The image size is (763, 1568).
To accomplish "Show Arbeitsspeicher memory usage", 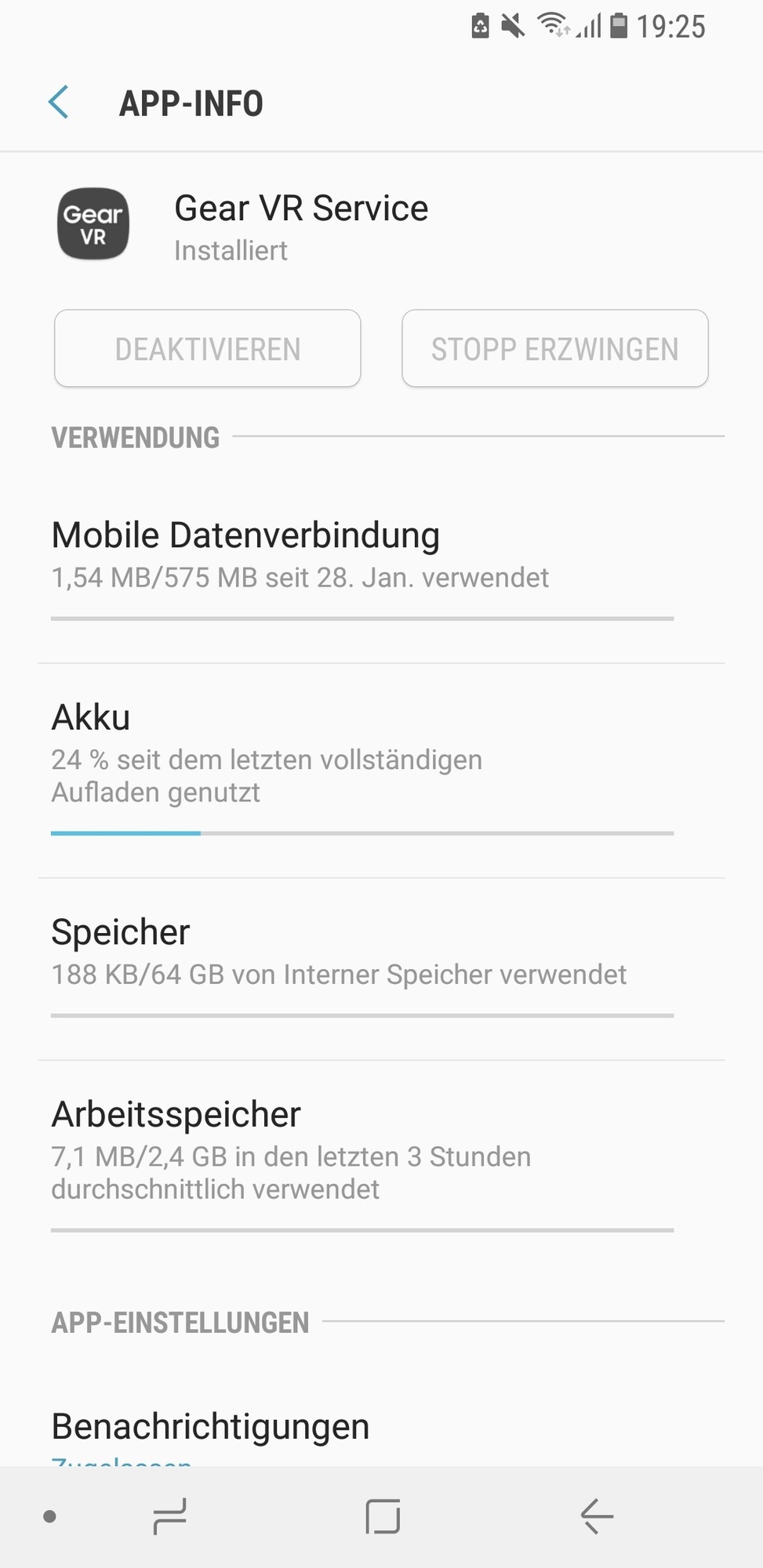I will pyautogui.click(x=361, y=1149).
